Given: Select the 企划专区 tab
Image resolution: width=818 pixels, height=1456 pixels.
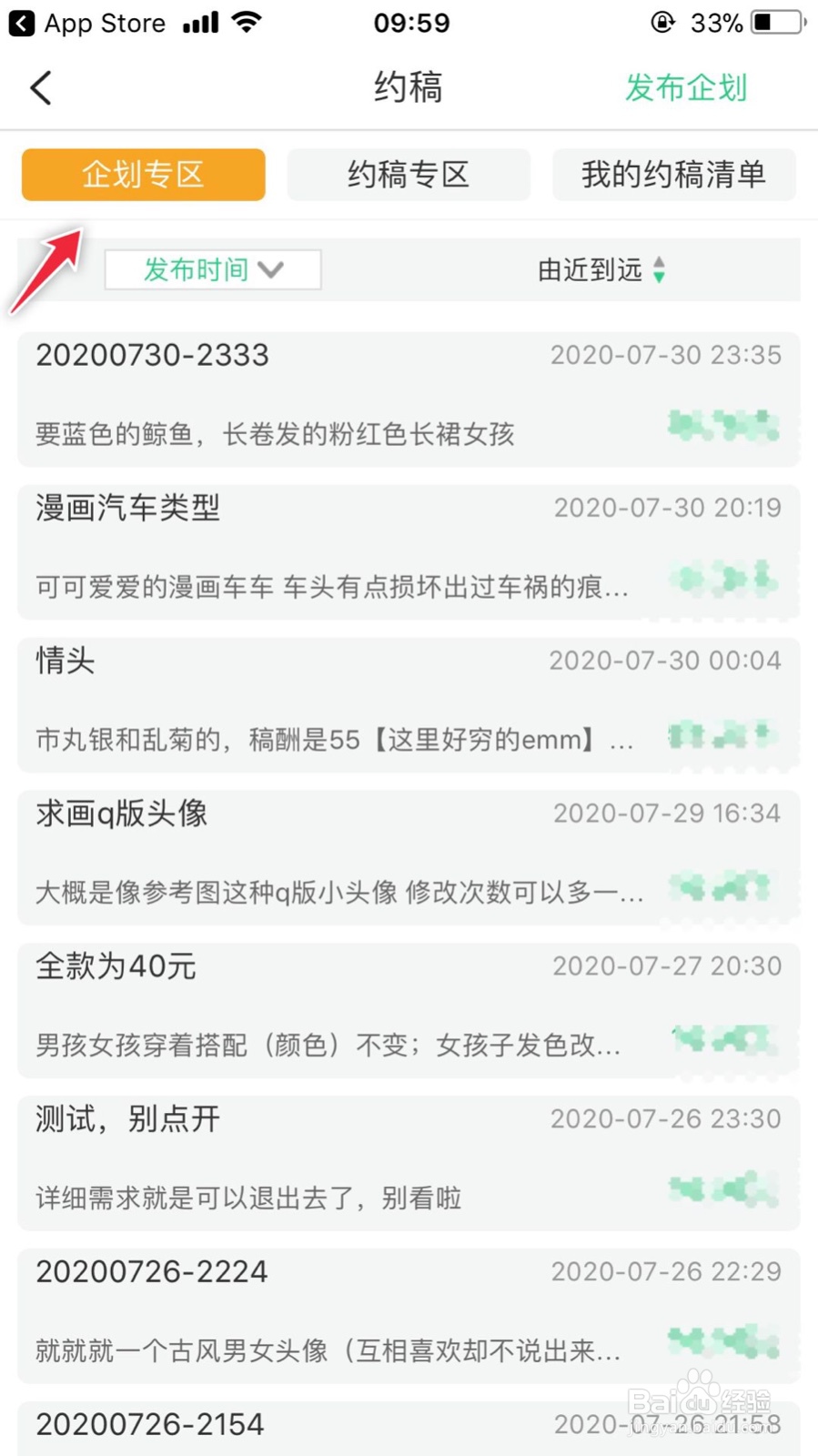Looking at the screenshot, I should coord(144,175).
